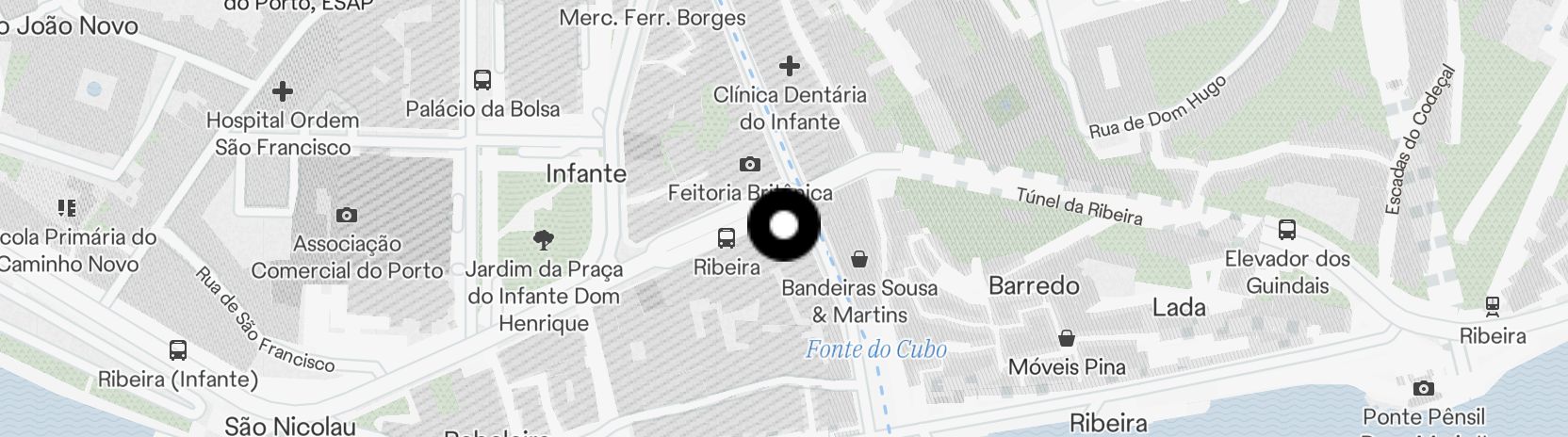Open the Elevador dos Guindais stop marker
The height and width of the screenshot is (437, 1568).
click(1287, 230)
